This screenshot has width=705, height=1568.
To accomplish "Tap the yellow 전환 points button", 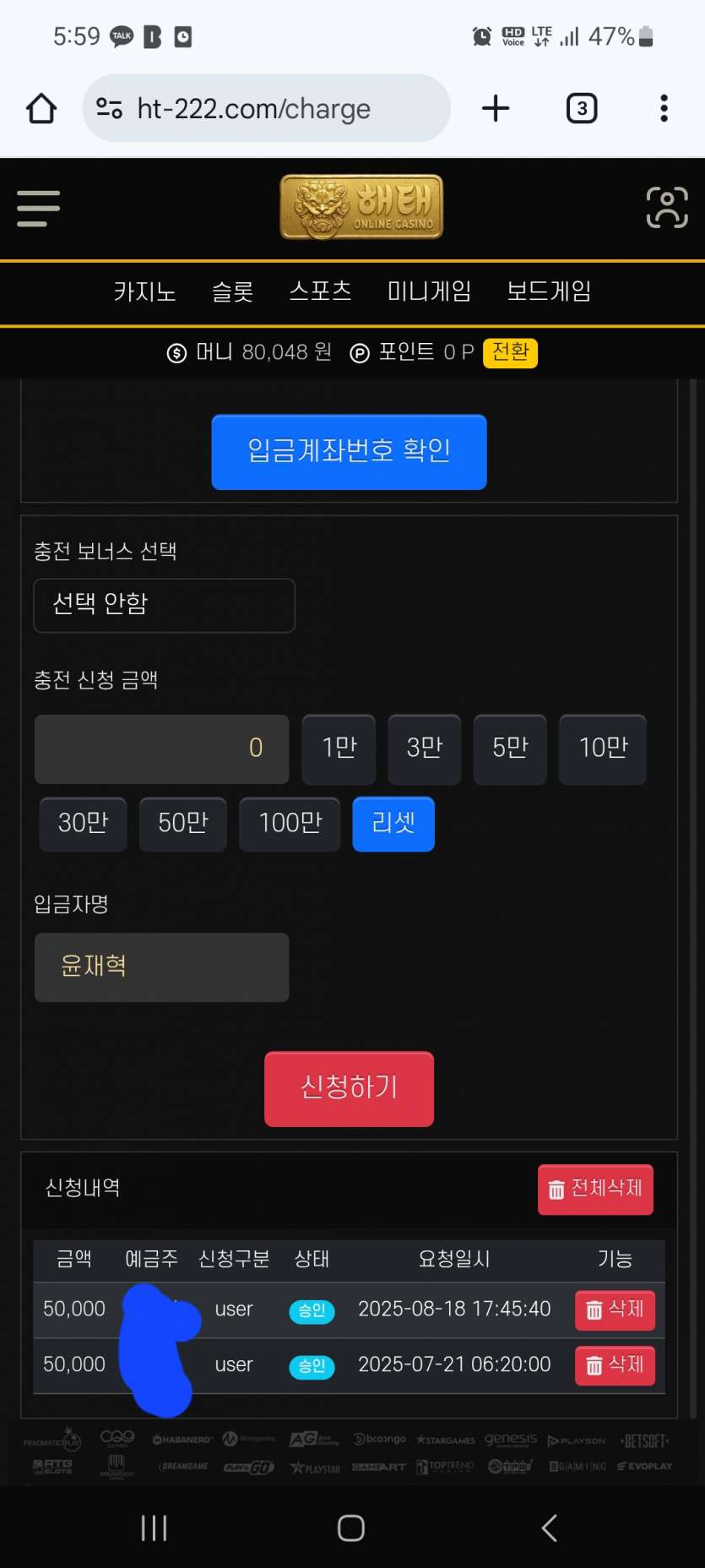I will tap(510, 352).
